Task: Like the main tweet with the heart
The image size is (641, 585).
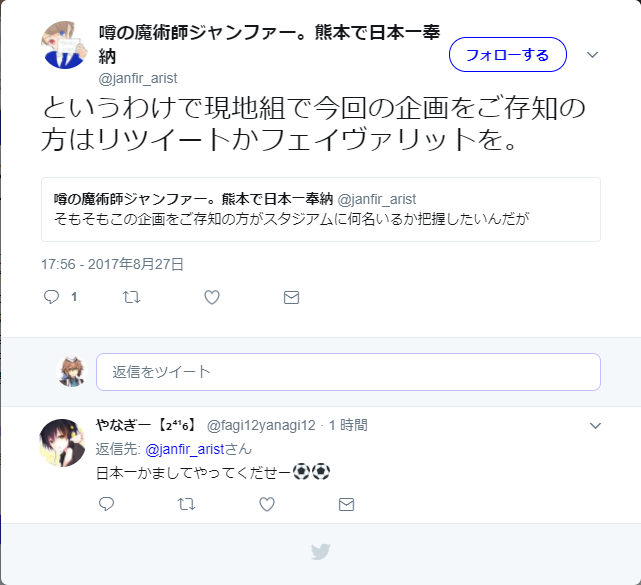Action: (212, 297)
